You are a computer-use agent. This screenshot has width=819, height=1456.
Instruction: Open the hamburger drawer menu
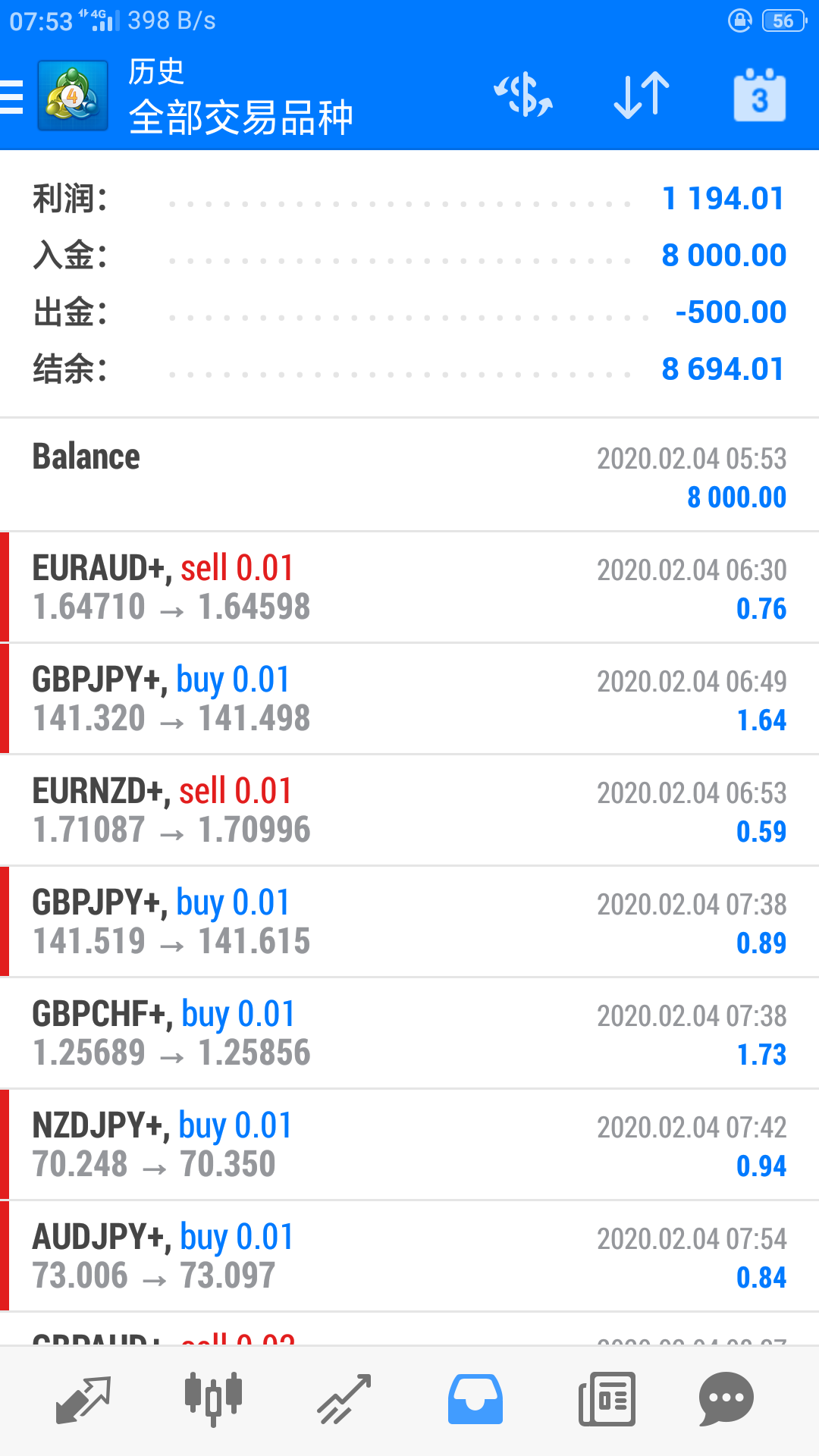pyautogui.click(x=12, y=97)
